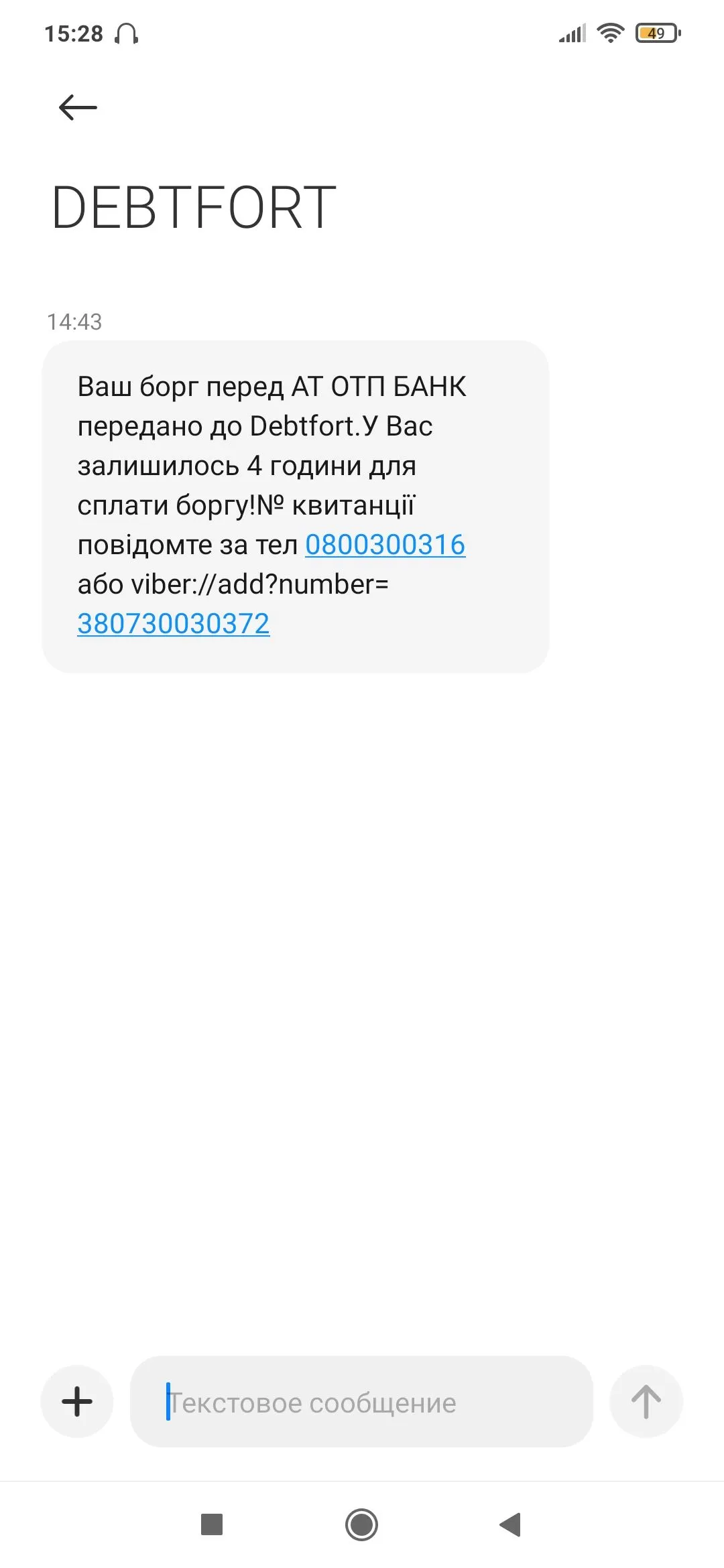Go to the home screen via navigation bar

pyautogui.click(x=362, y=1525)
